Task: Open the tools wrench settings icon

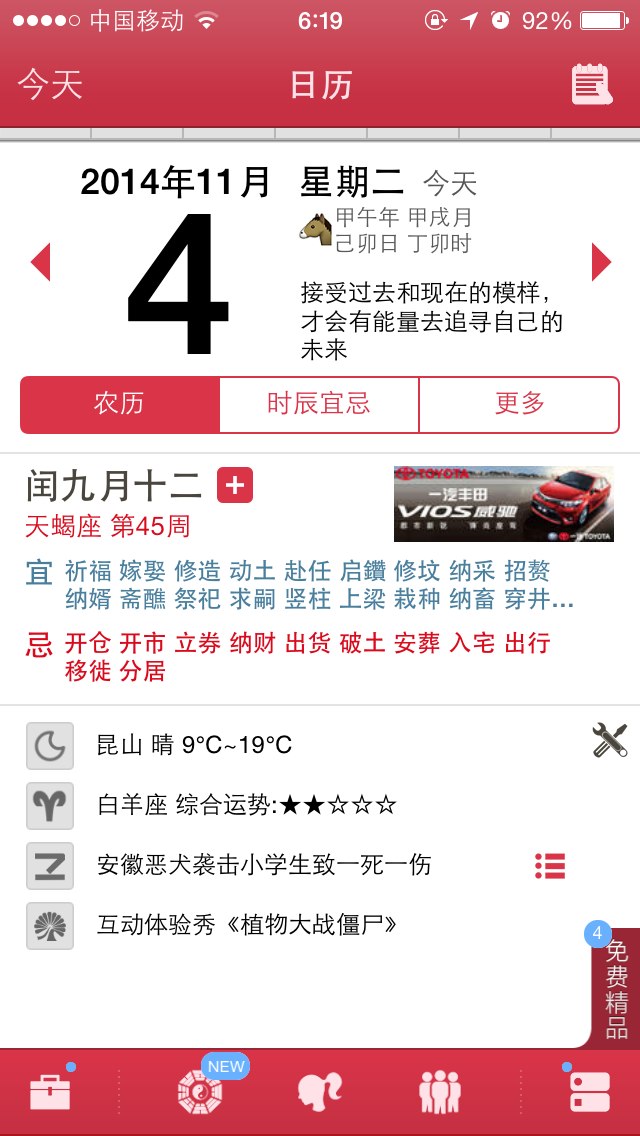Action: click(609, 740)
